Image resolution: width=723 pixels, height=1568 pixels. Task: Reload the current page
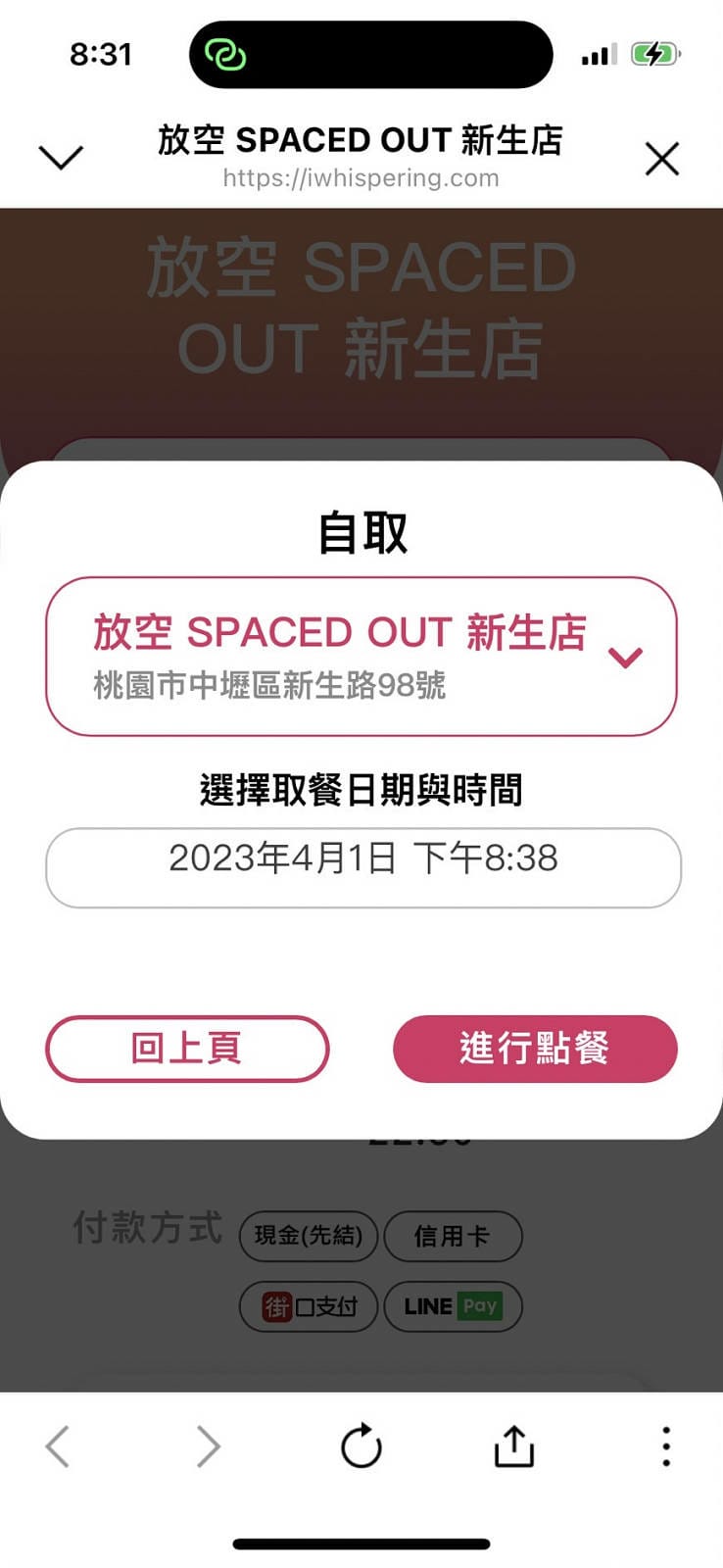click(361, 1445)
